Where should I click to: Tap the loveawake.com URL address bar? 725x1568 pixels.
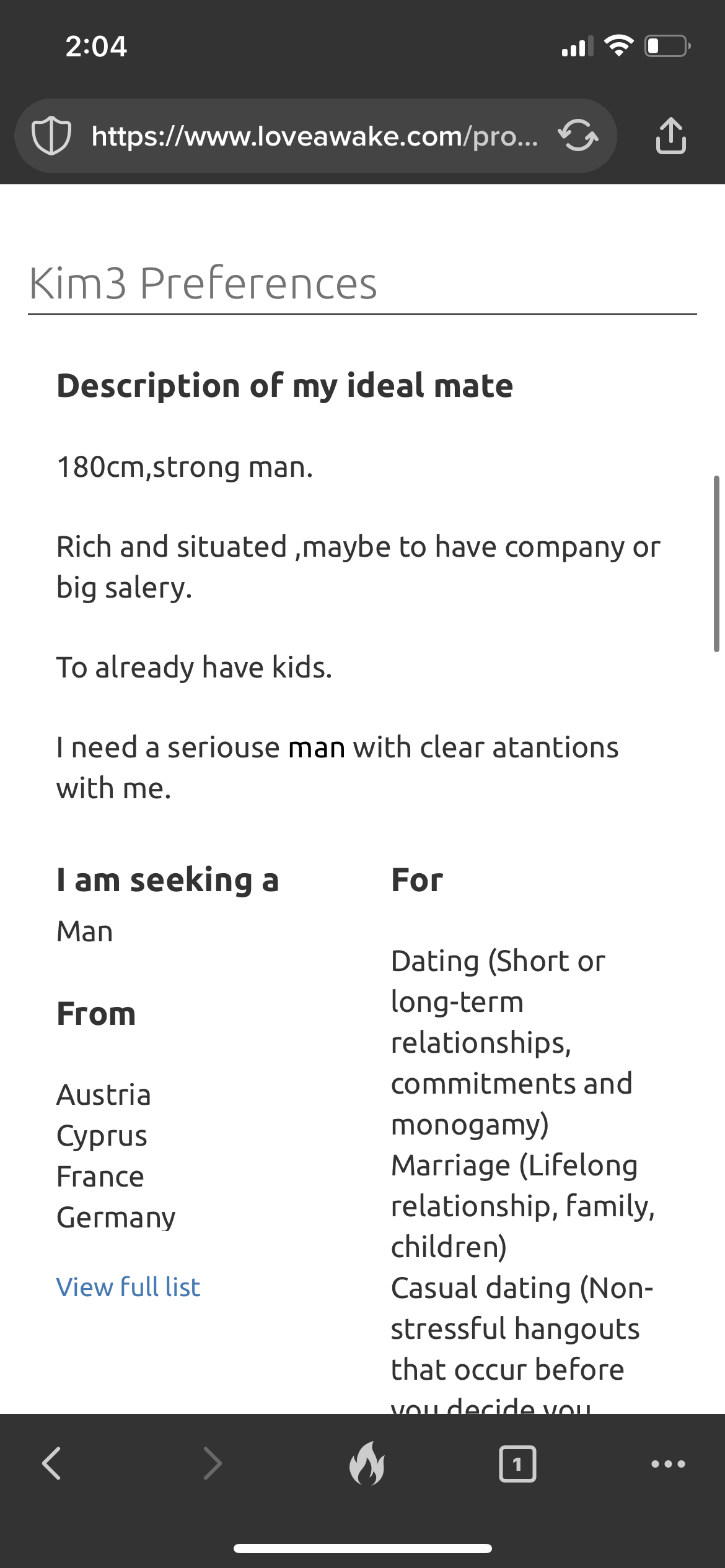[x=315, y=136]
